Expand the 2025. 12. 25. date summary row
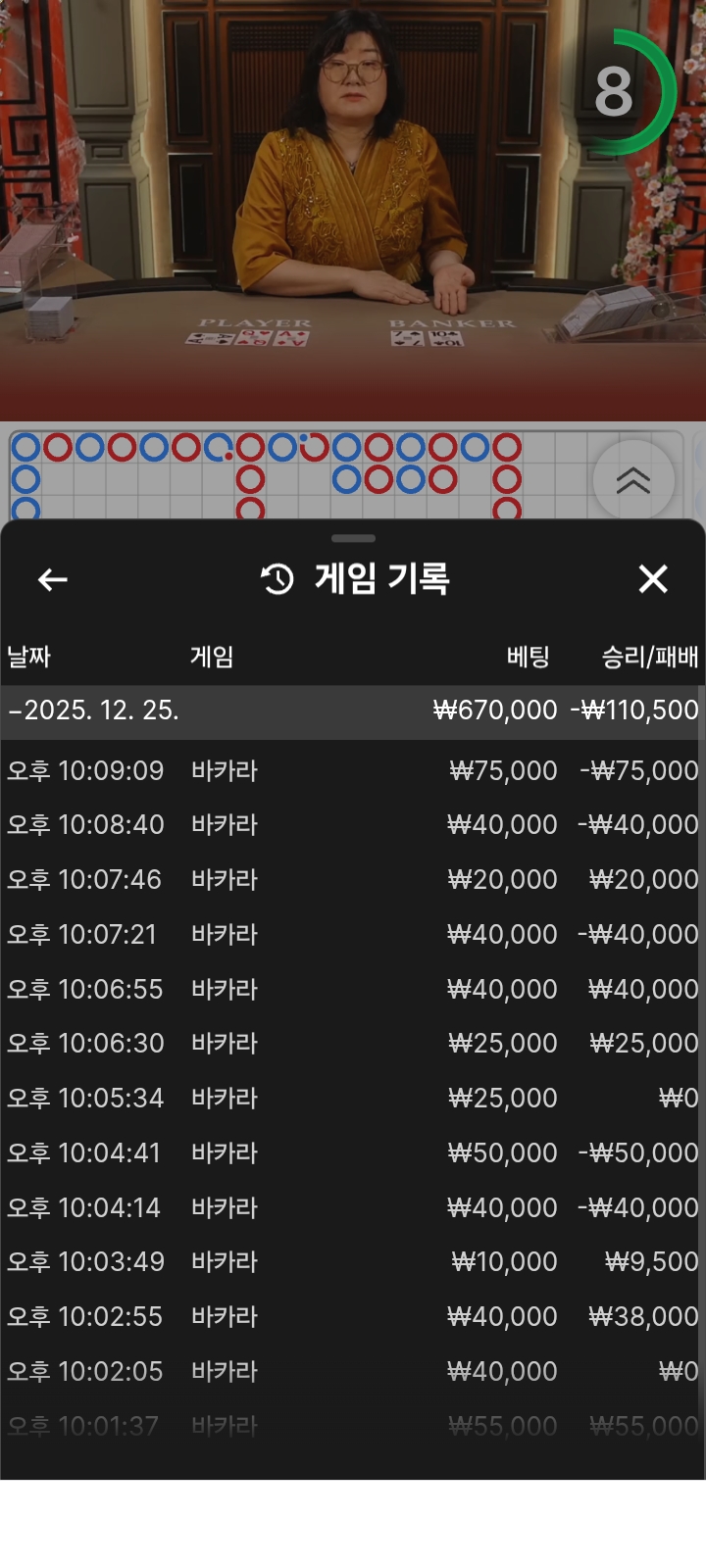Image resolution: width=706 pixels, height=1568 pixels. click(353, 710)
